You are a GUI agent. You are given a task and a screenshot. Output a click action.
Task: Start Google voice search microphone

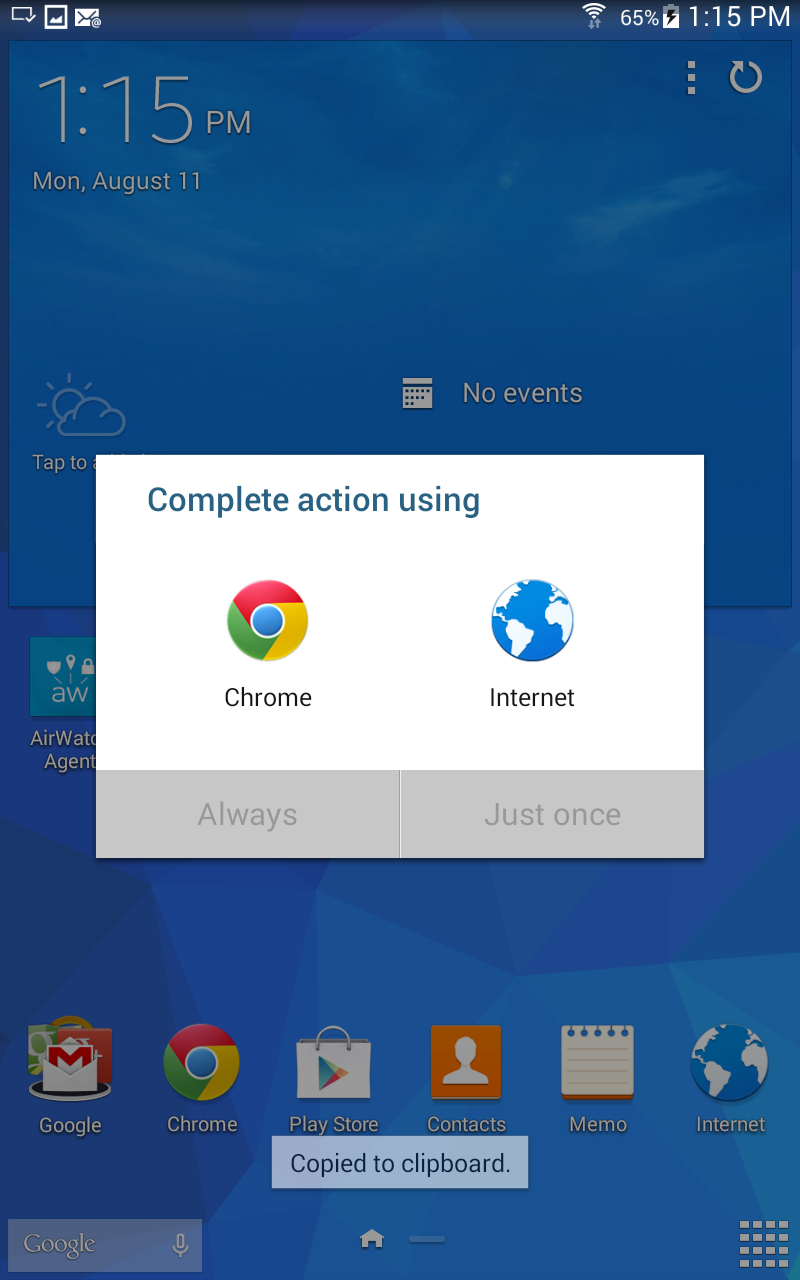pos(180,1245)
